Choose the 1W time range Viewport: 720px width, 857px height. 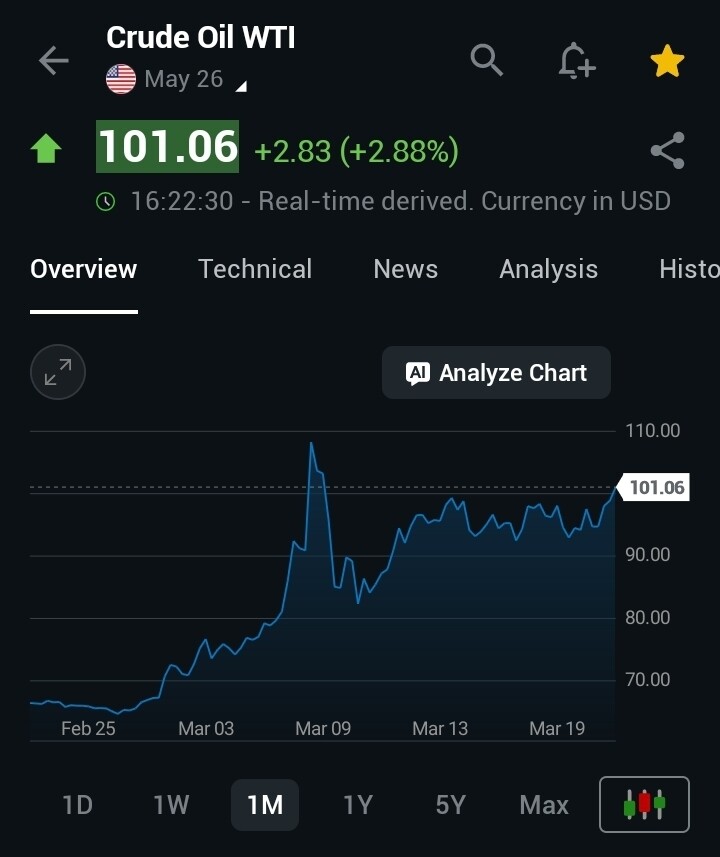[x=171, y=804]
